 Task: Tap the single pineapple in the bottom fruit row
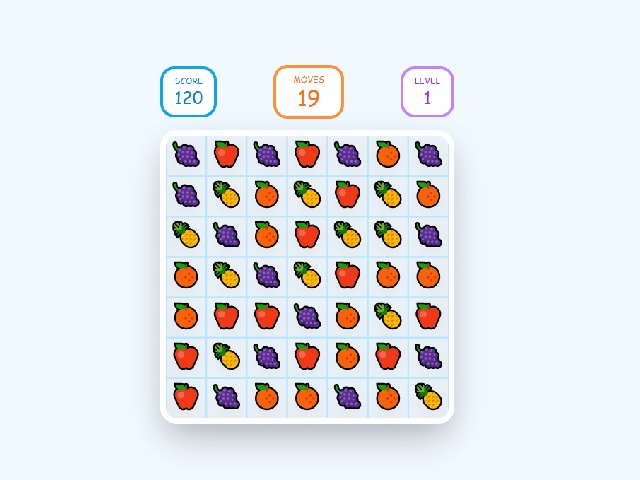428,397
